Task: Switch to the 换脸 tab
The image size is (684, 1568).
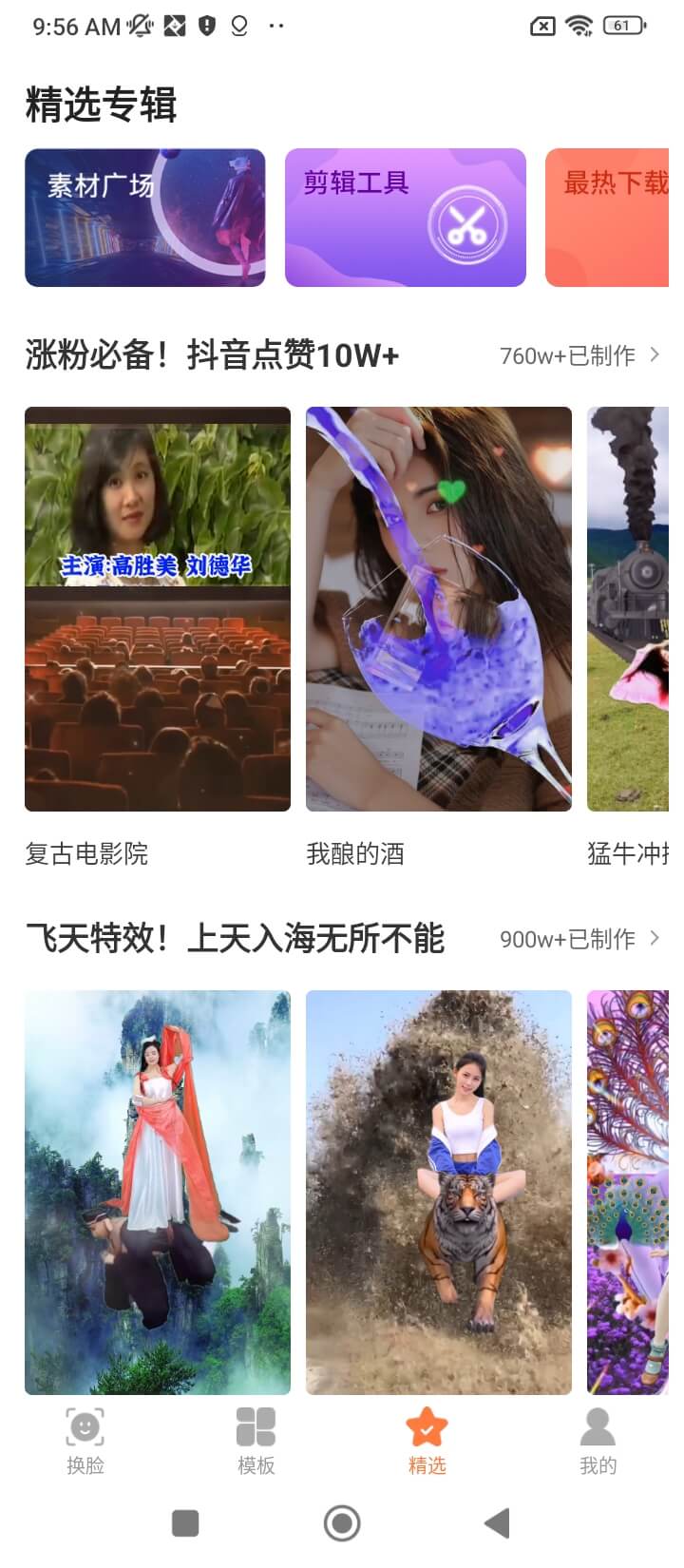Action: 85,1441
